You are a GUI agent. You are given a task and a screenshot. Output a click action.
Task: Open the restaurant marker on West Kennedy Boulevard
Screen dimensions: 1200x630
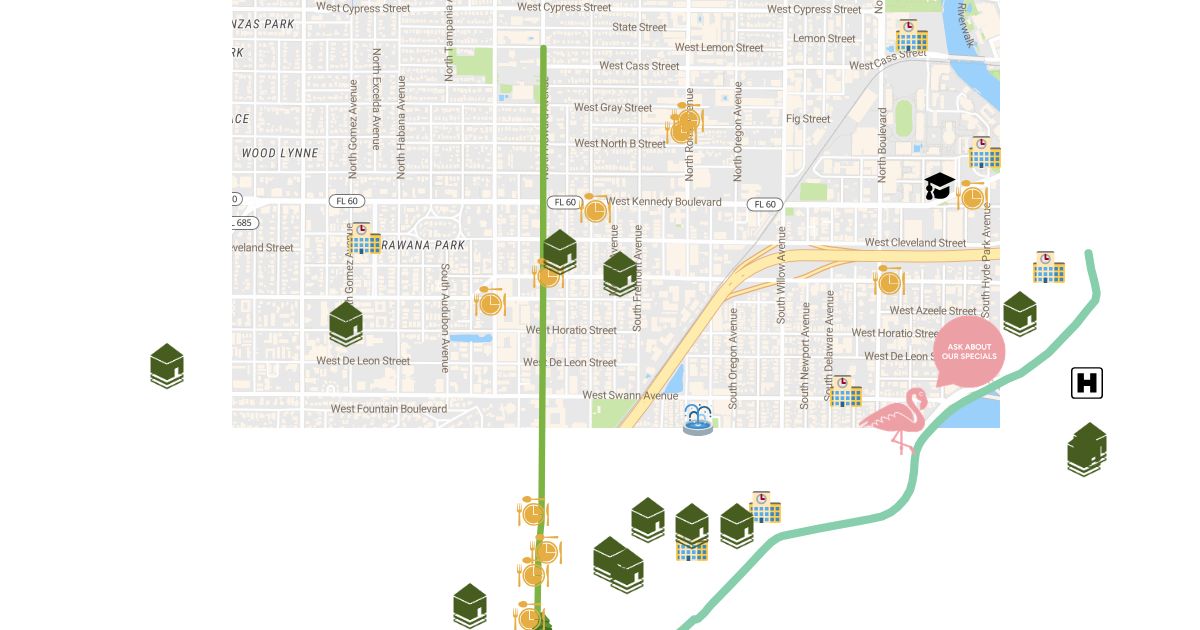(595, 209)
